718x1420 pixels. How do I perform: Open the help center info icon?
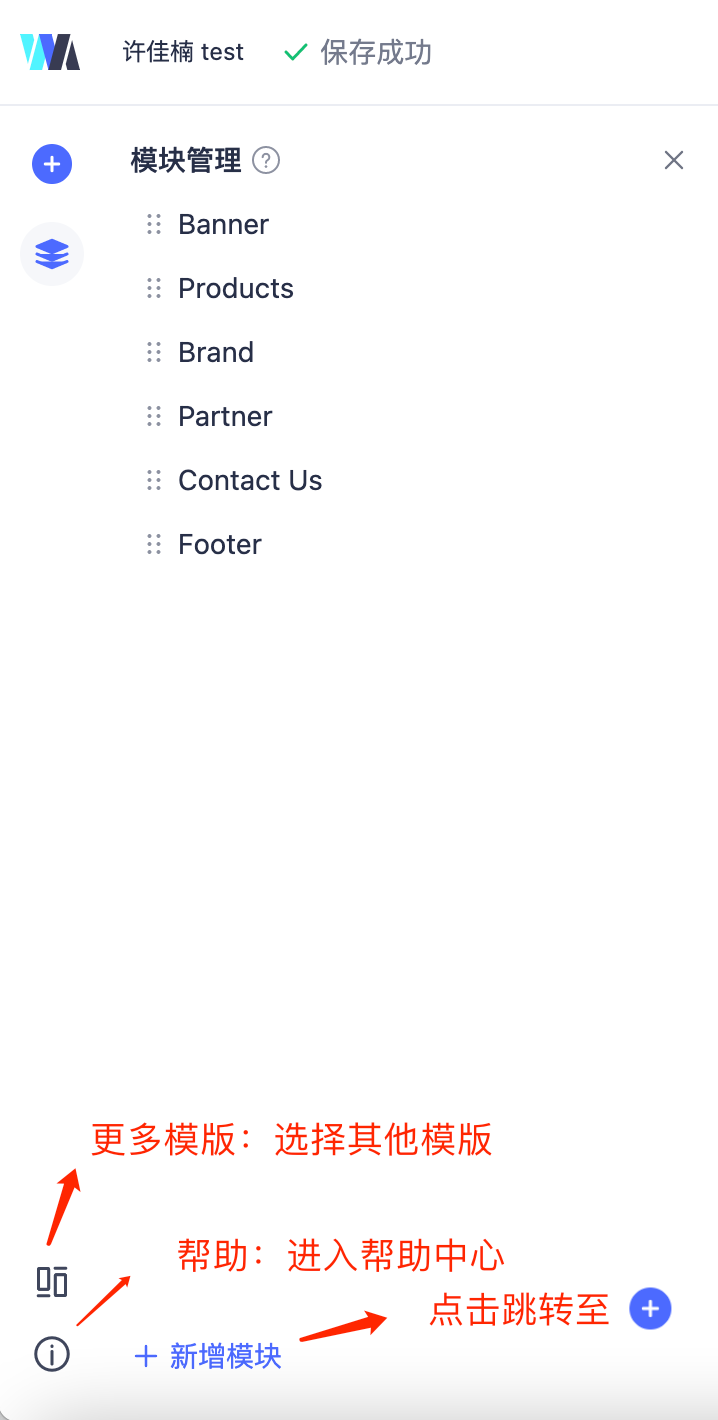coord(52,1354)
